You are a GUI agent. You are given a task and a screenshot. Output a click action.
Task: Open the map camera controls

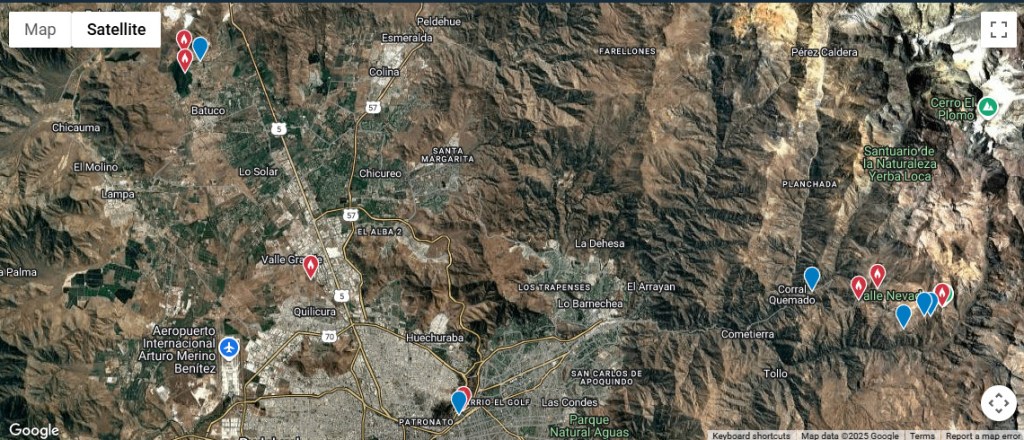coord(997,403)
